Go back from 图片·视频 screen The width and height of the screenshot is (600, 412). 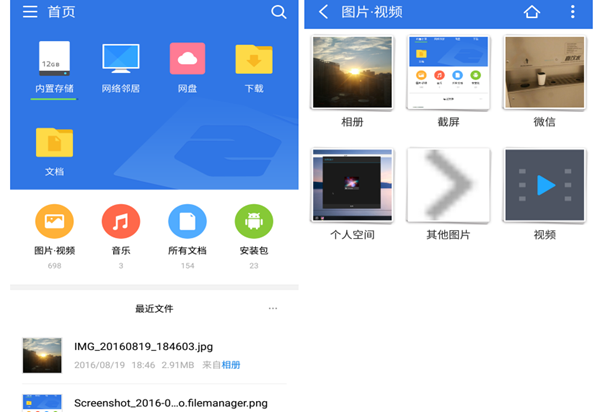coord(323,12)
